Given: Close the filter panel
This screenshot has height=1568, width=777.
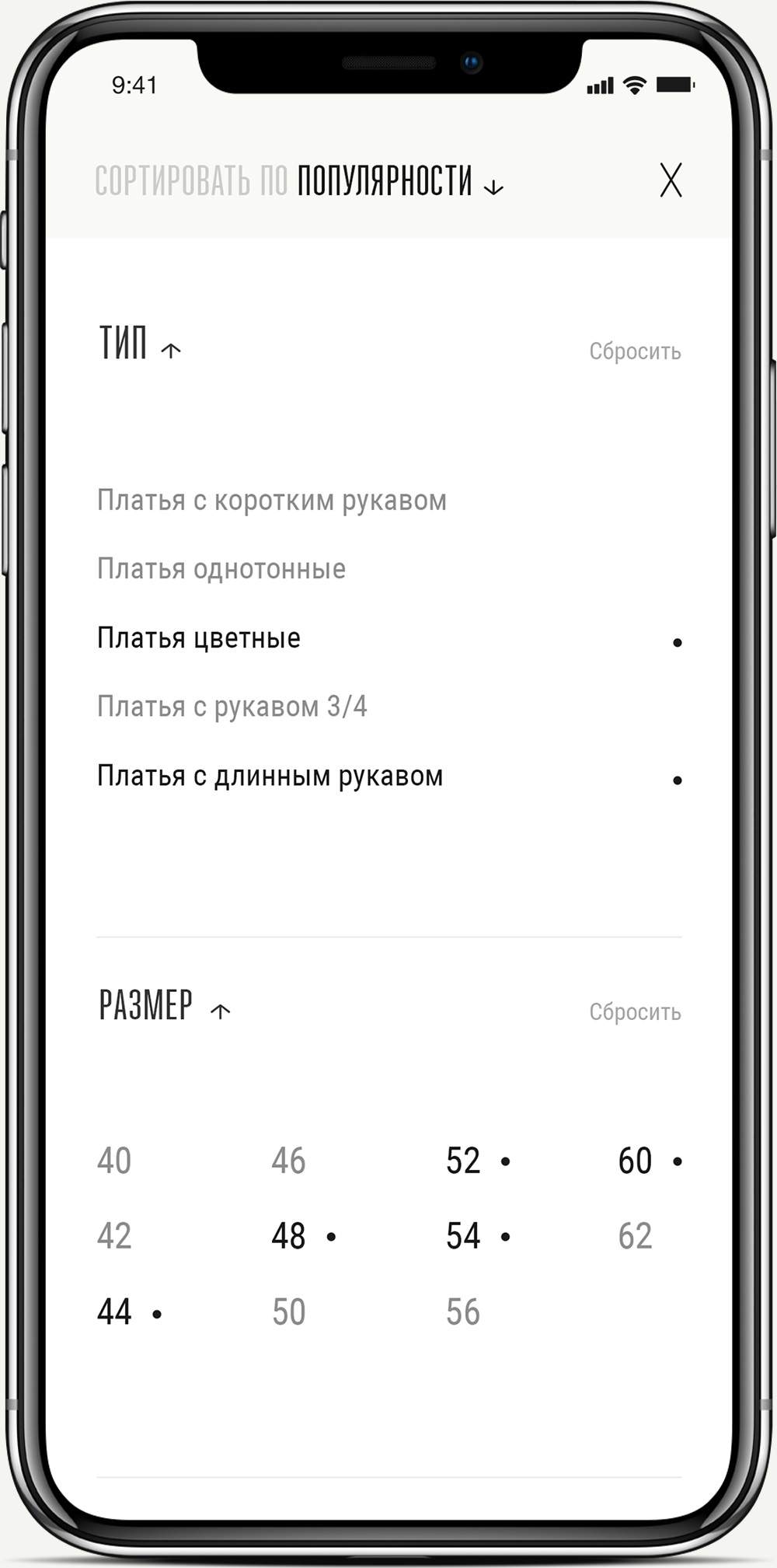Looking at the screenshot, I should click(x=671, y=180).
